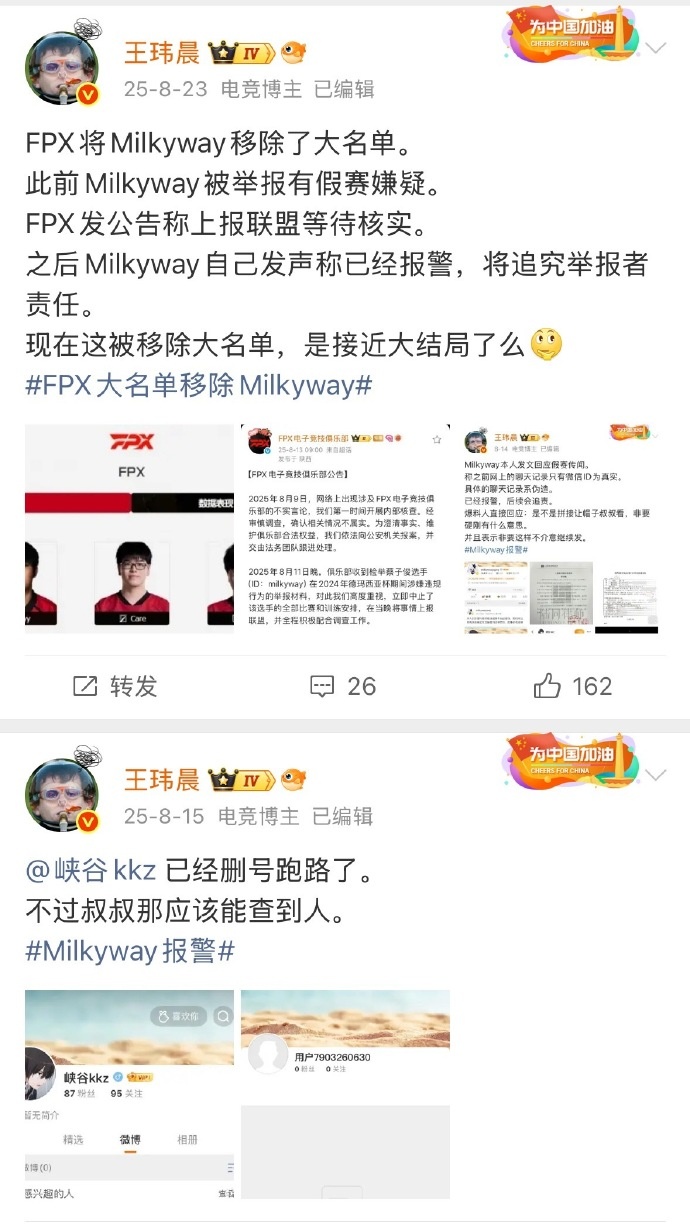This screenshot has height=1228, width=690.
Task: Repost the 25-8-23 post via 转发
Action: click(116, 685)
